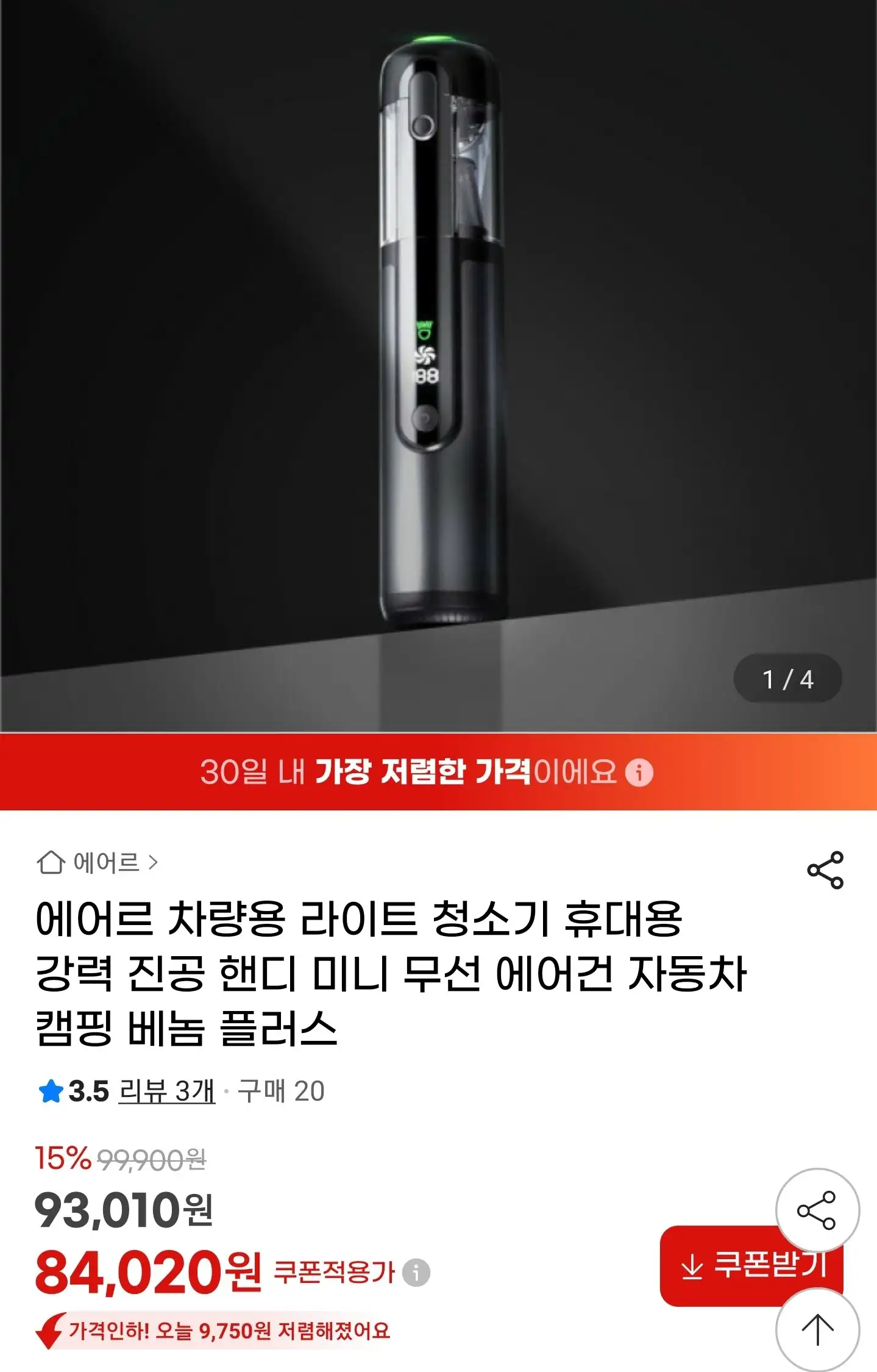View info about the 30-day lowest price banner
877x1372 pixels.
[639, 773]
